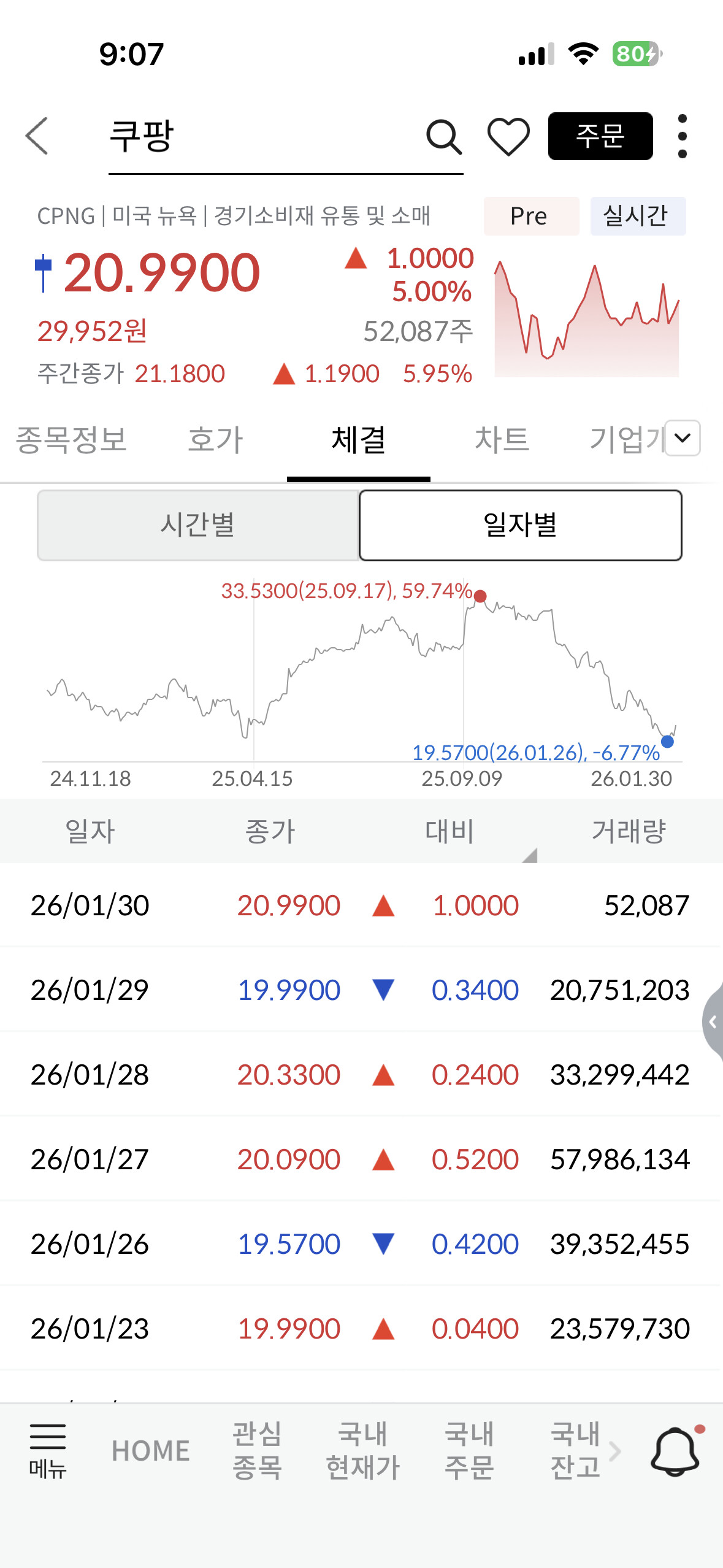723x1568 pixels.
Task: Tap the 주문 order button
Action: click(x=600, y=136)
